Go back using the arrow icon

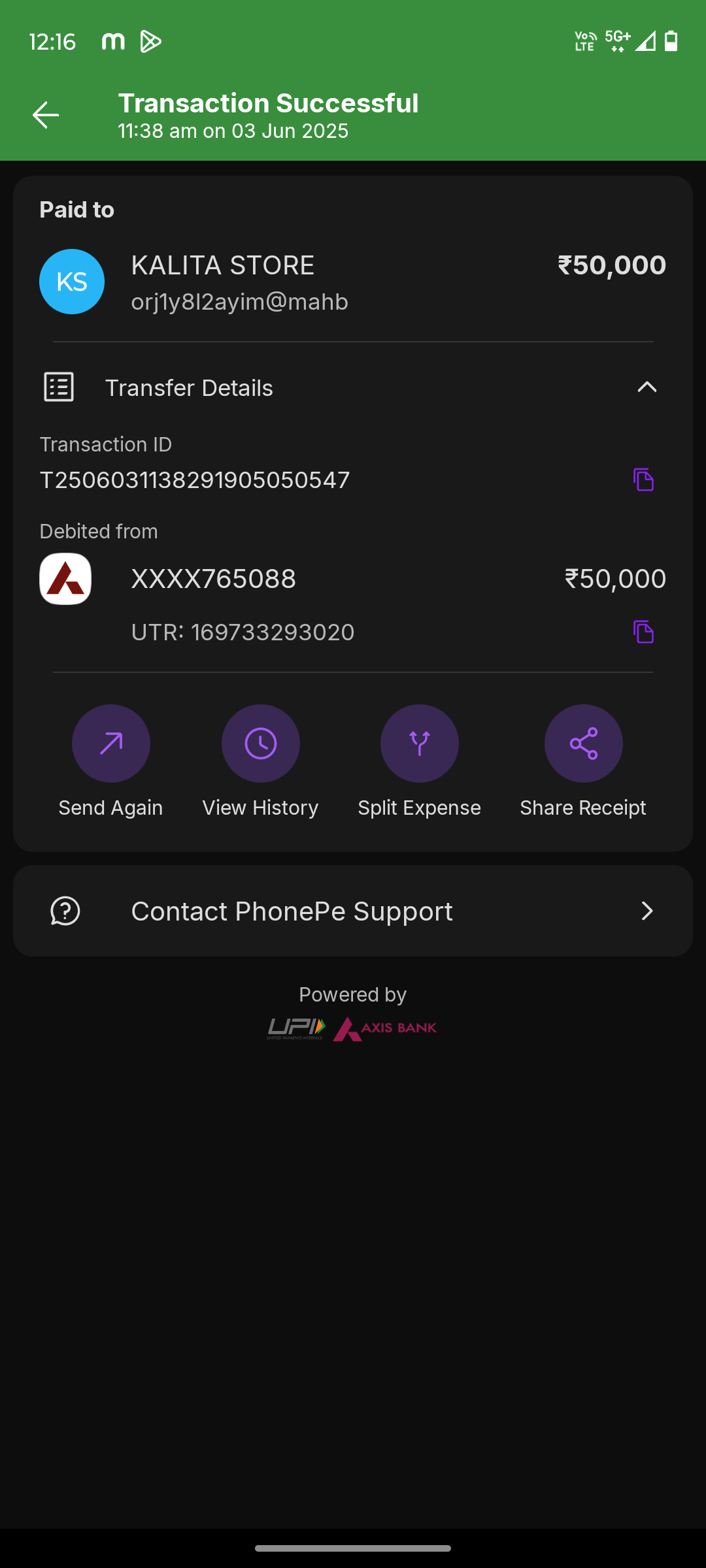[46, 115]
